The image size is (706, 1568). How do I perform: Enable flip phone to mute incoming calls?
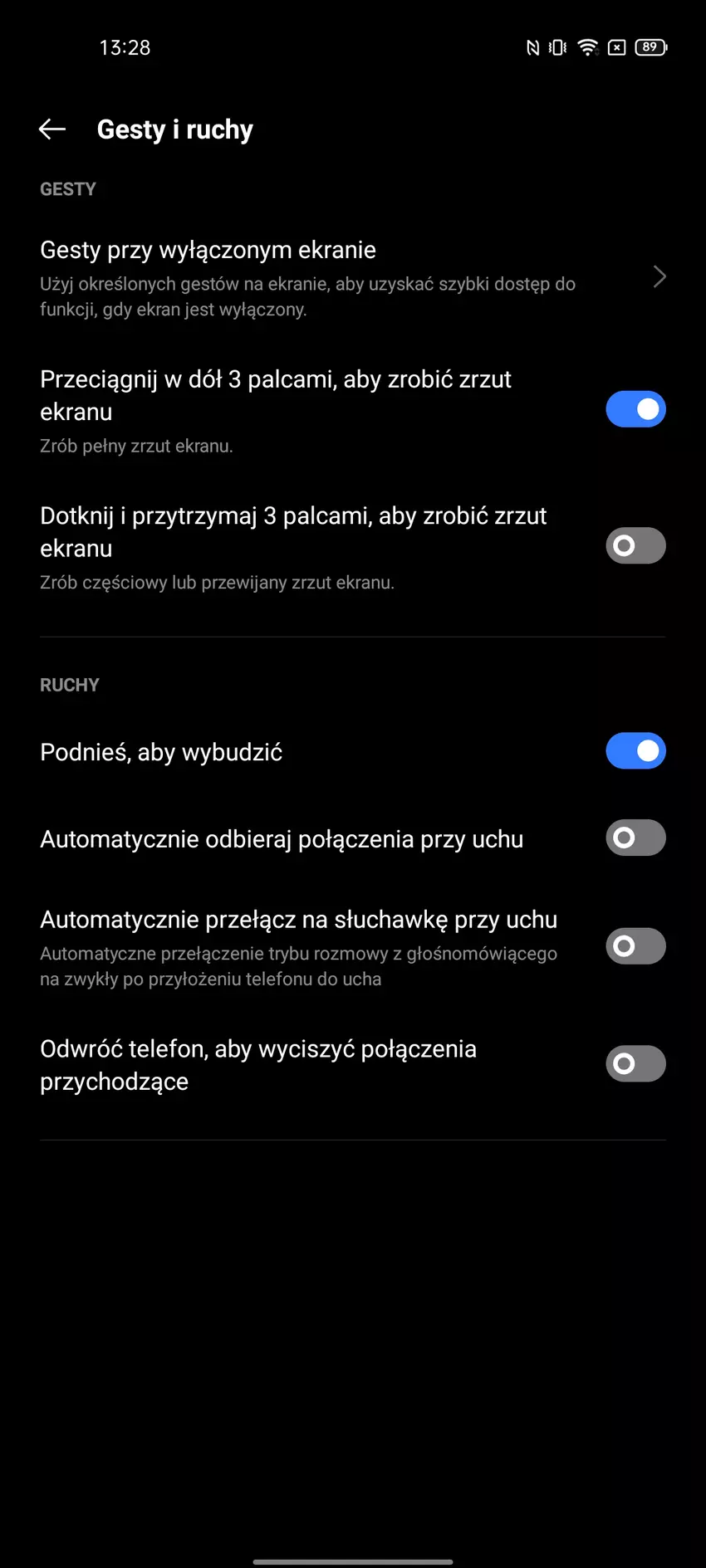(635, 1063)
